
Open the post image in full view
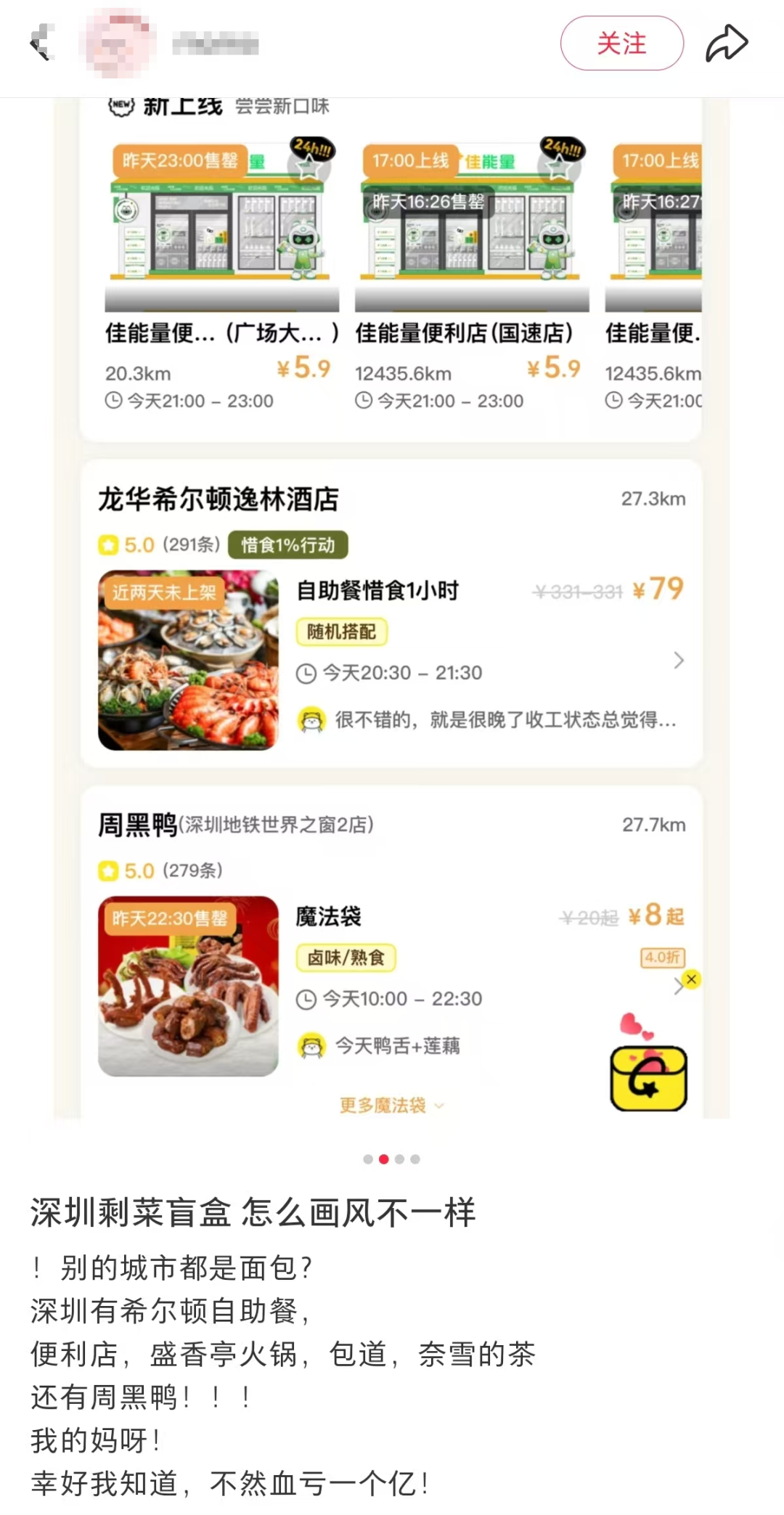392,610
